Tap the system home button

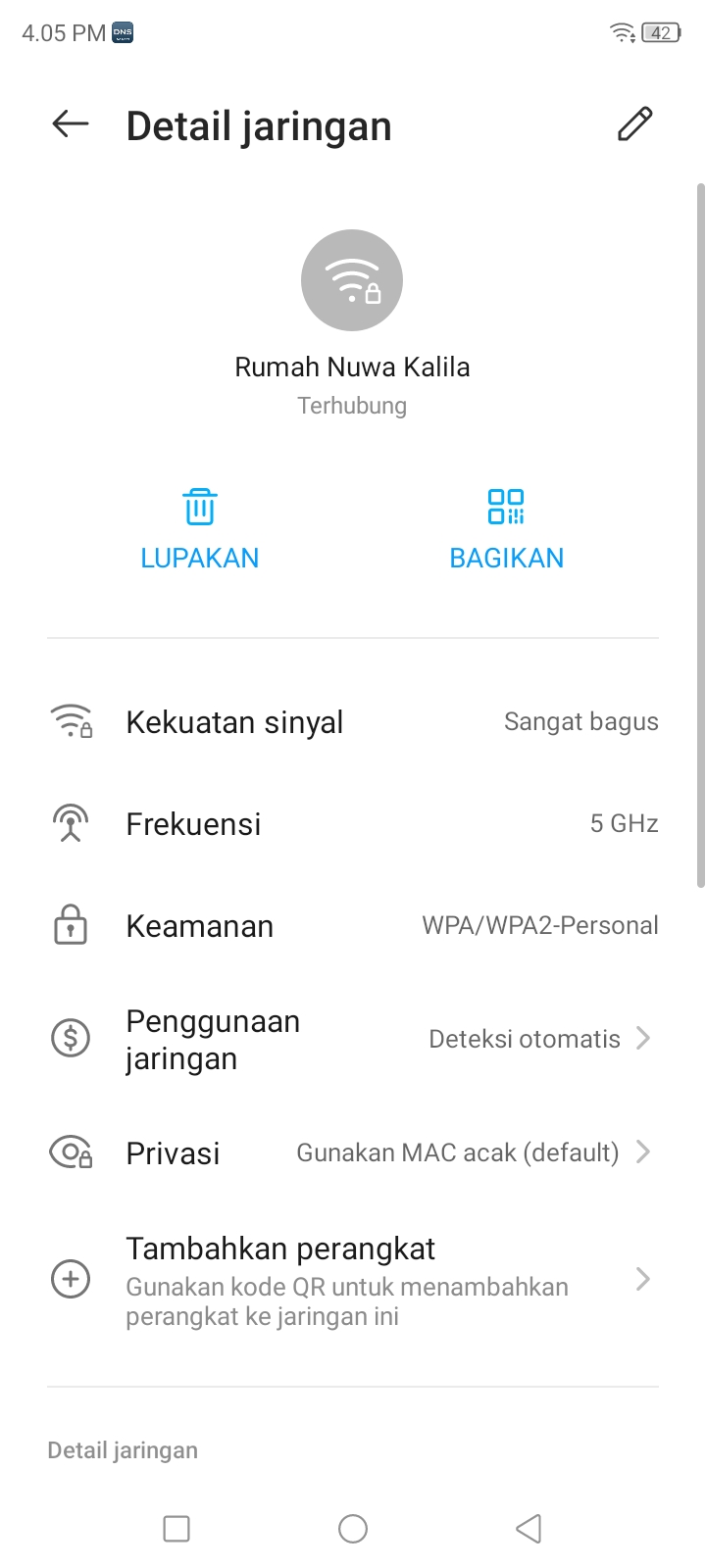(353, 1529)
